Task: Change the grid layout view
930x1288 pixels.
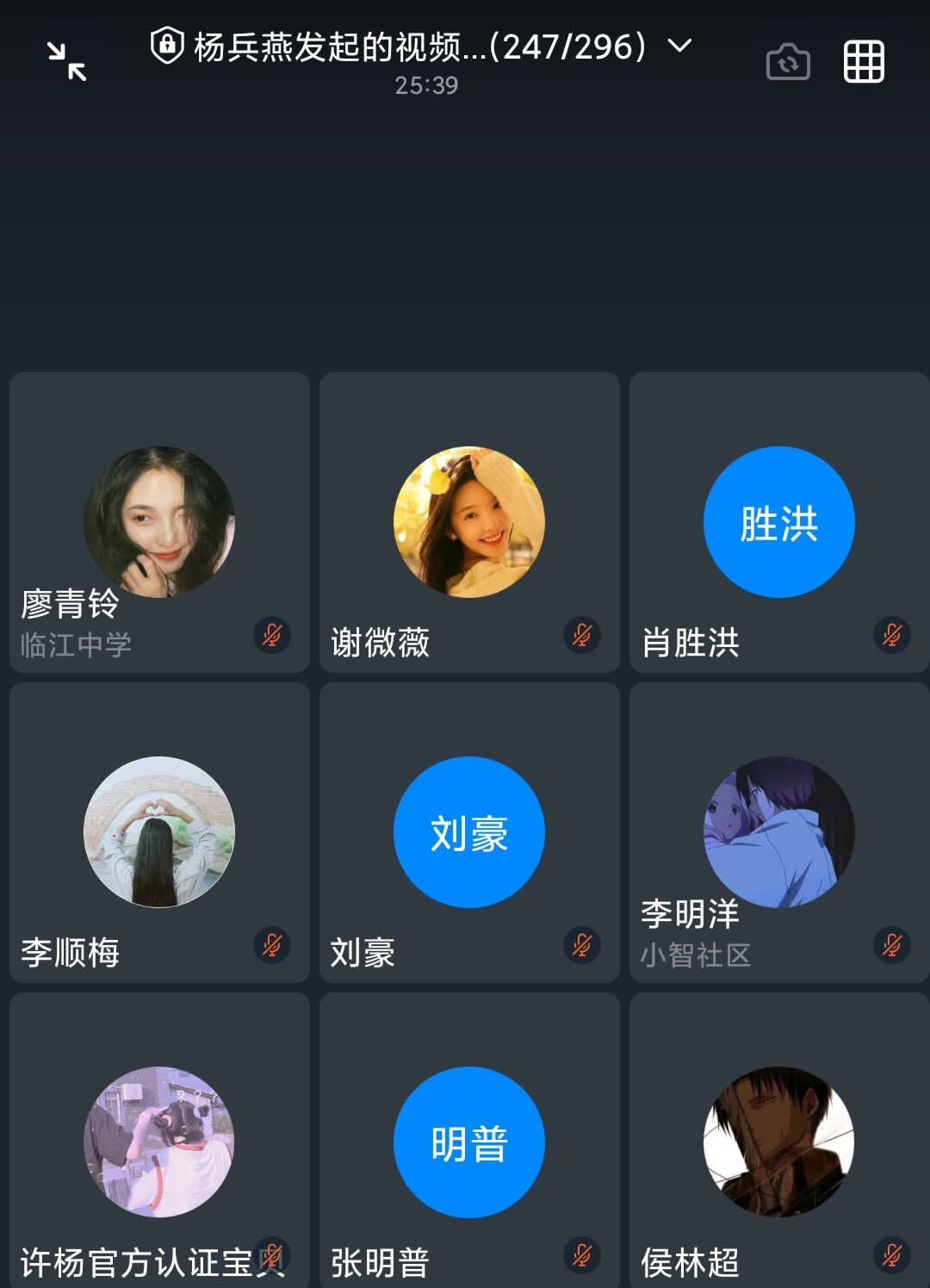Action: pyautogui.click(x=864, y=62)
